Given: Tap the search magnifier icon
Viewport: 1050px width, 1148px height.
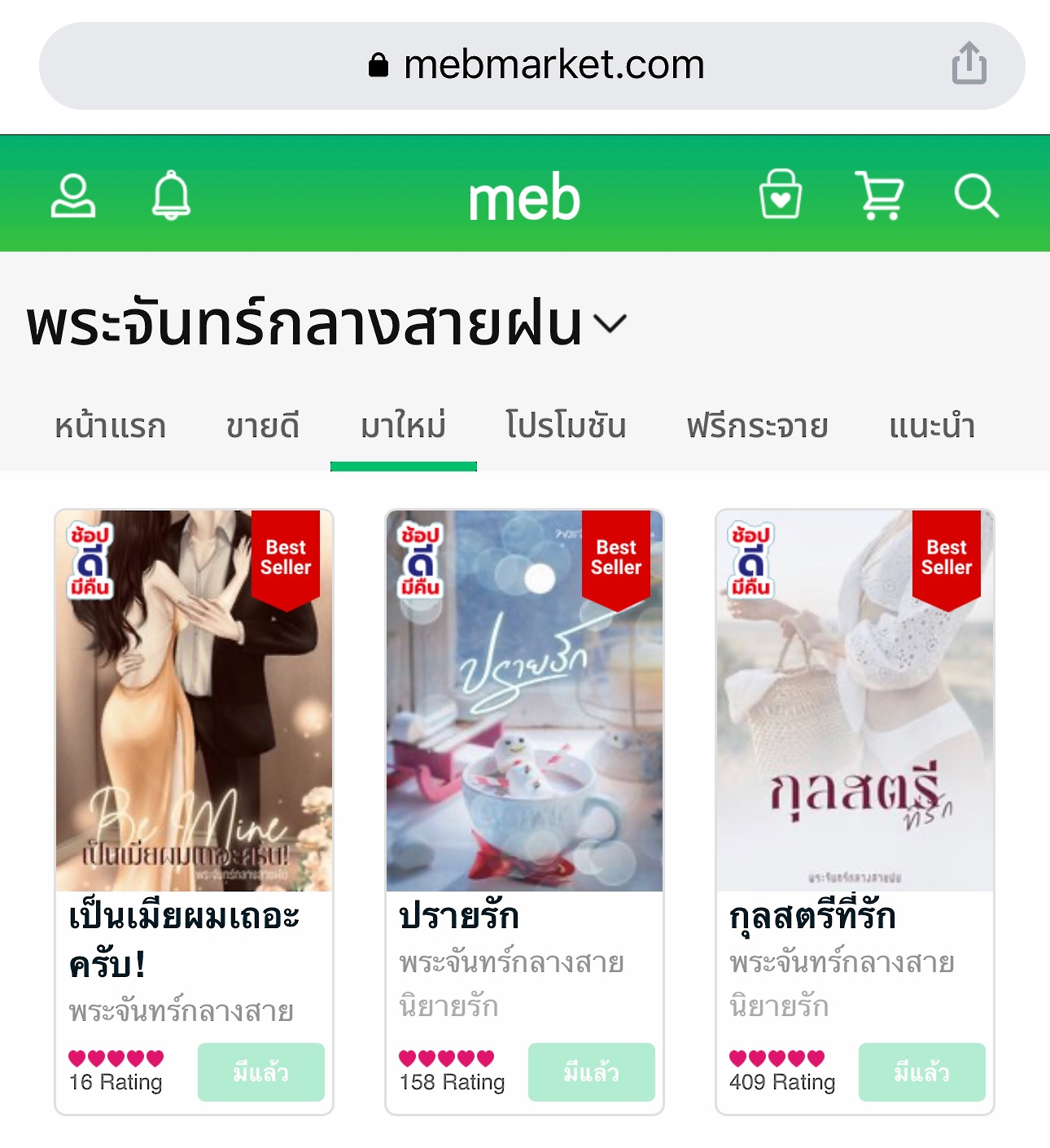Looking at the screenshot, I should [x=976, y=195].
